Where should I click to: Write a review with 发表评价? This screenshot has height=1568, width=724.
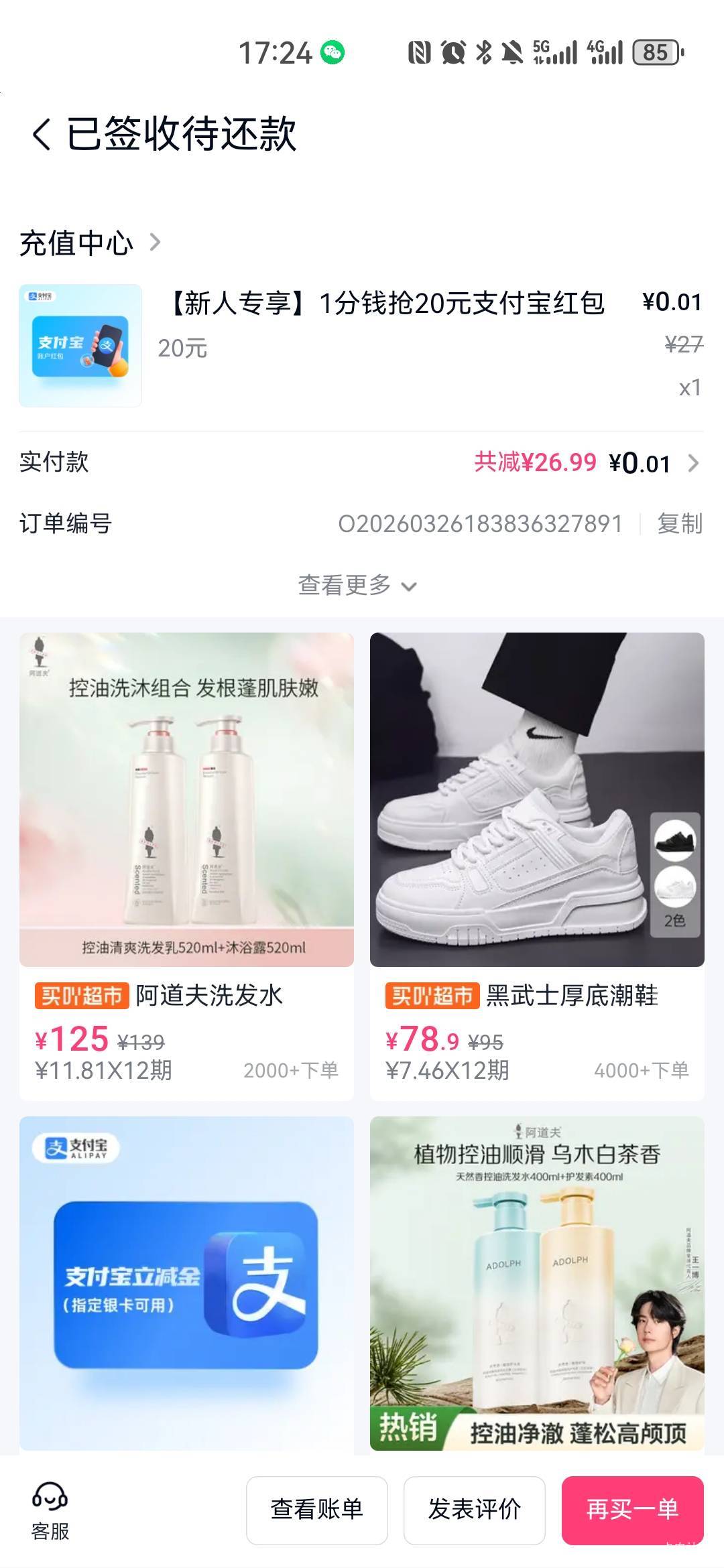475,1510
